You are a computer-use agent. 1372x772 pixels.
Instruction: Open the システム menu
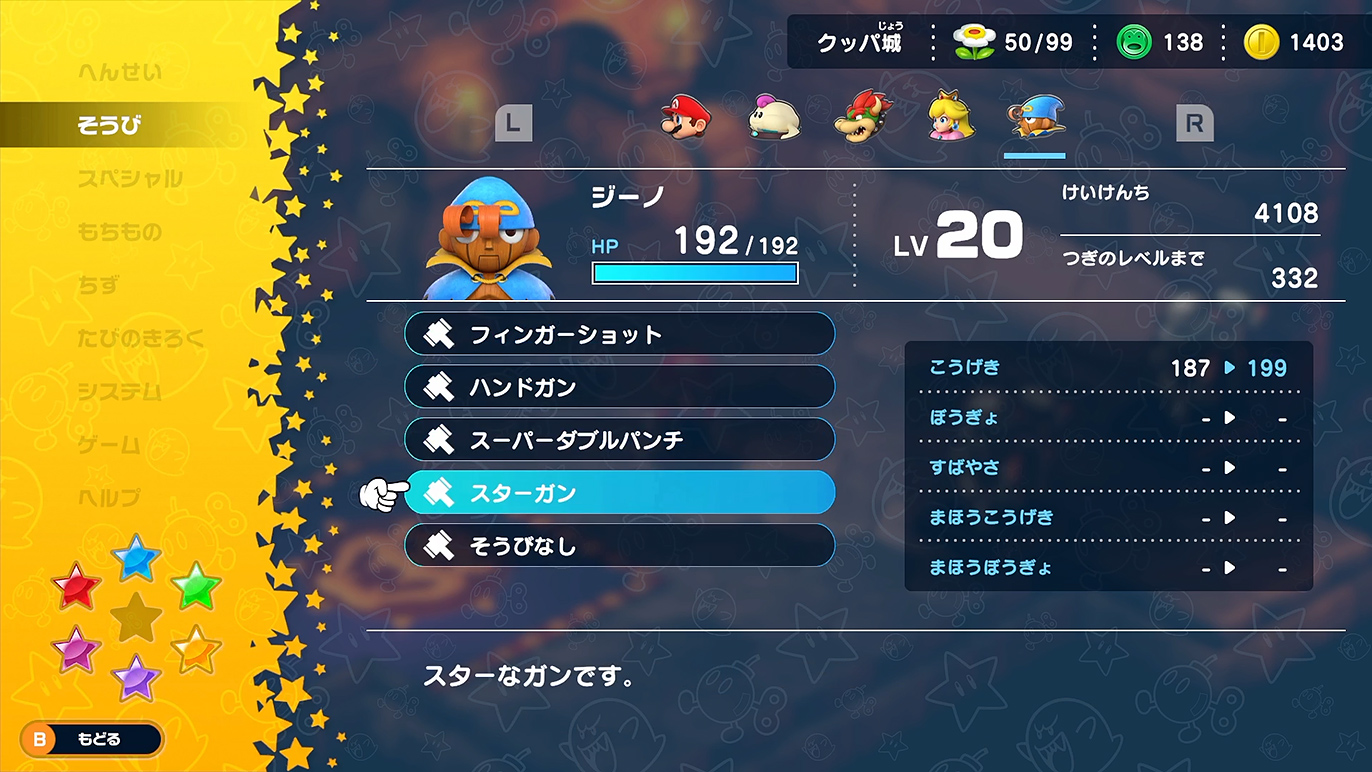[x=119, y=391]
